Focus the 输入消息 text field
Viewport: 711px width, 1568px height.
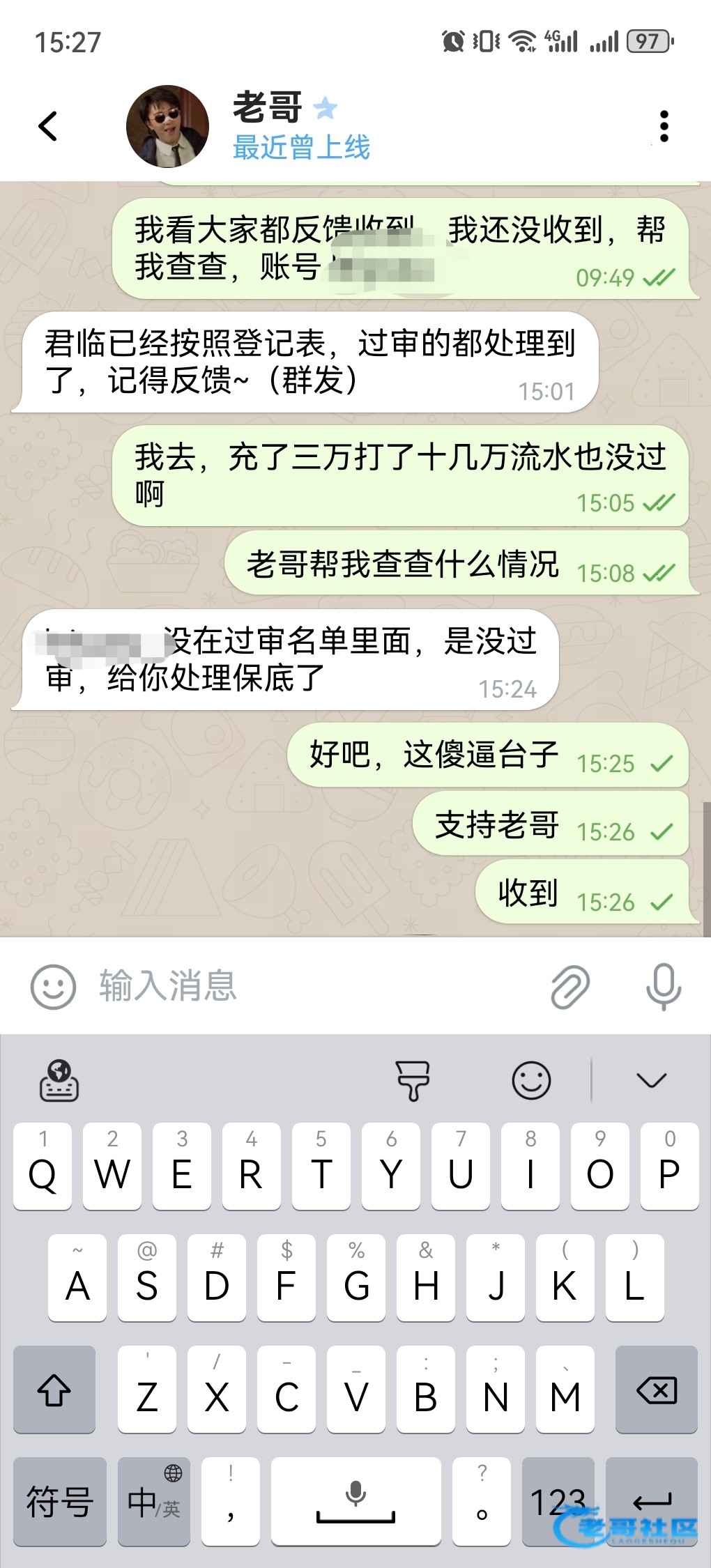tap(314, 985)
